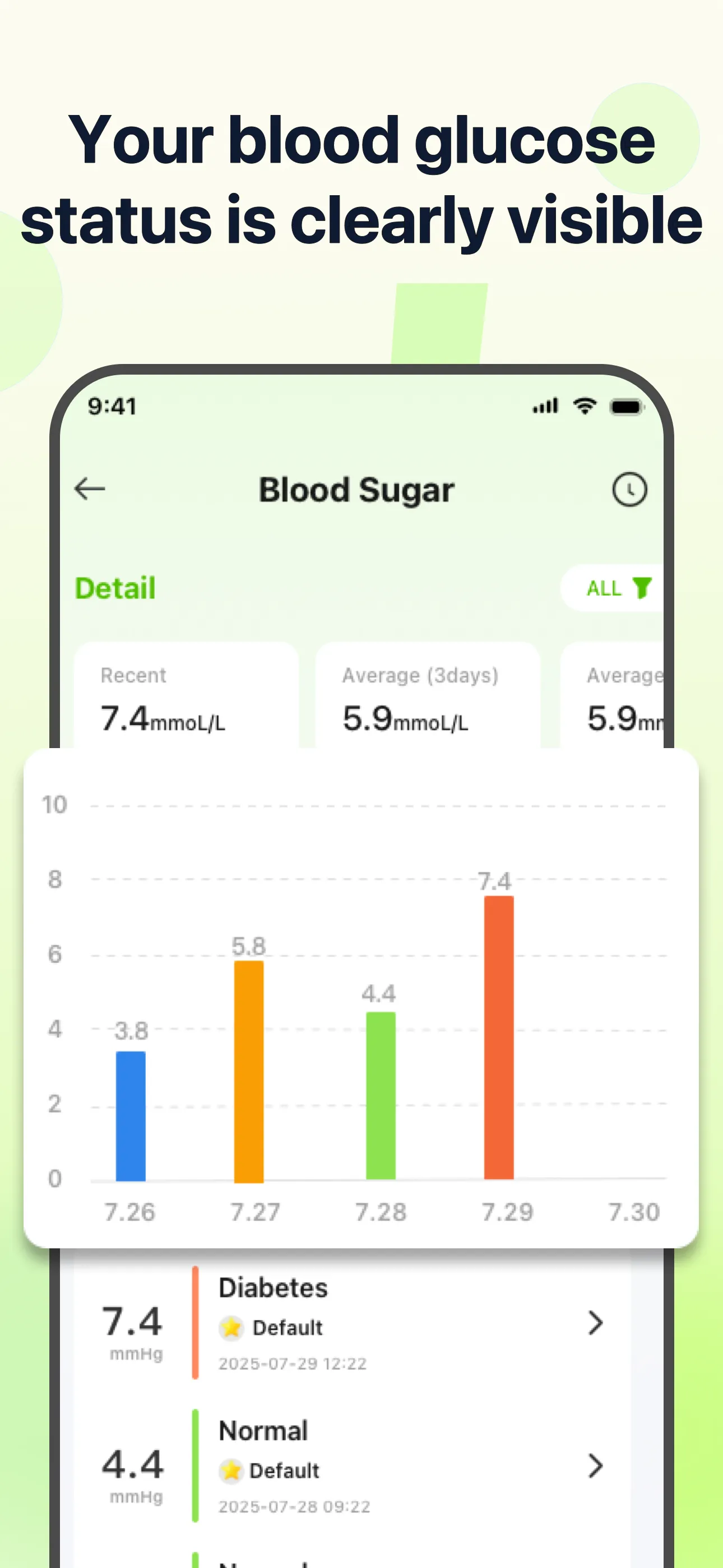Open the ALL filter dropdown

point(605,588)
